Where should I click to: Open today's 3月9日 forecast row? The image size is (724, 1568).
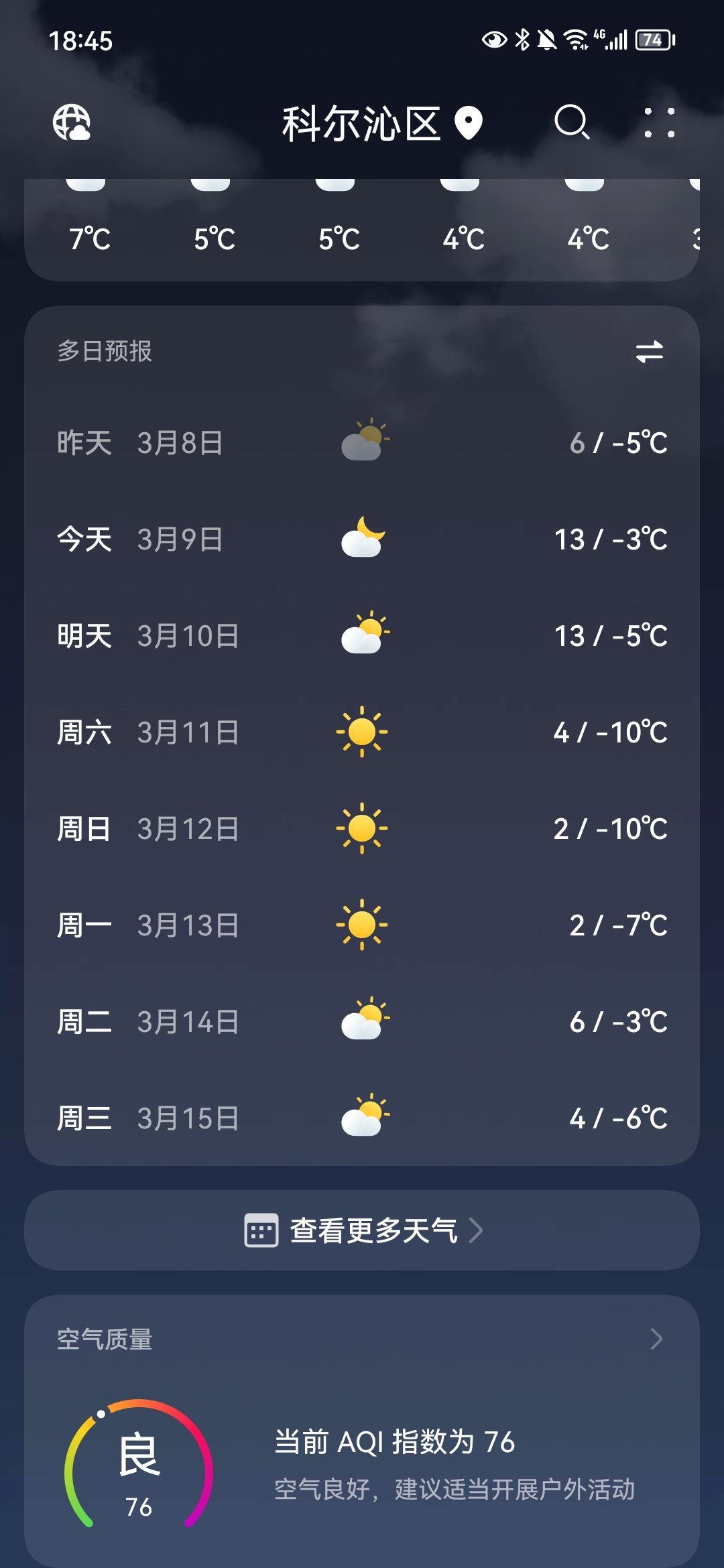click(362, 539)
